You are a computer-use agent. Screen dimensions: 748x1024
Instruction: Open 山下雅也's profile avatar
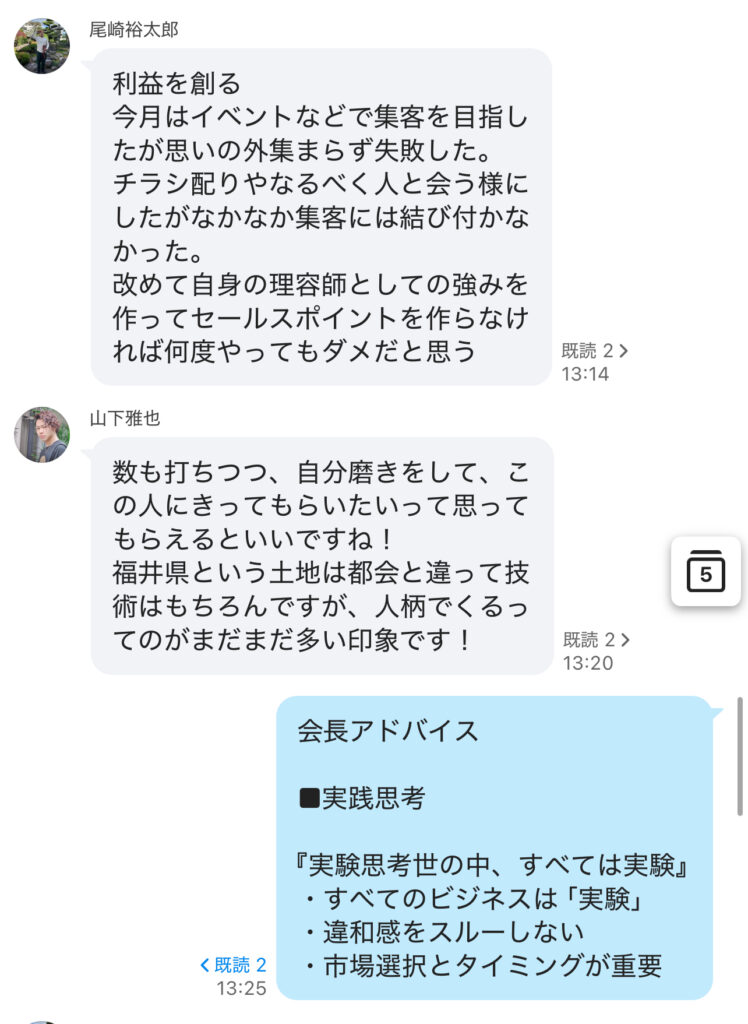41,435
